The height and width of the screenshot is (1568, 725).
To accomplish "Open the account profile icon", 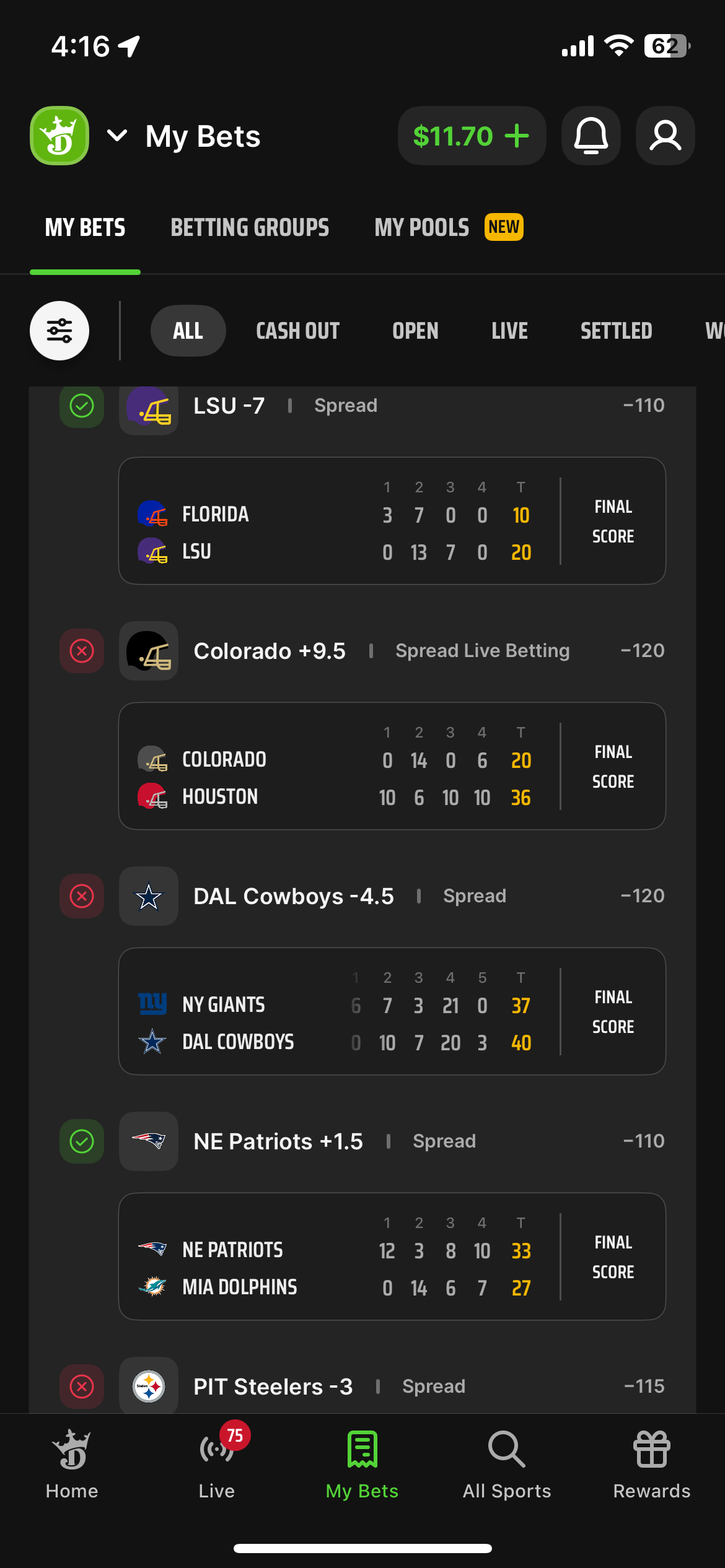I will click(x=666, y=136).
